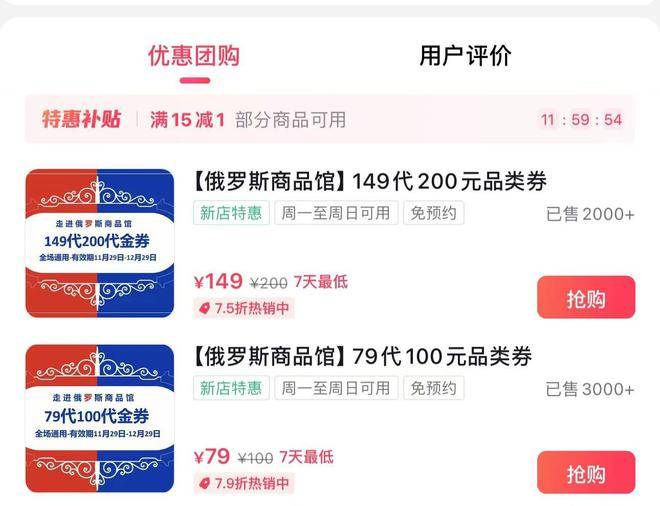Viewport: 660px width, 506px height.
Task: Tap 抢购 for the 79代100元 coupon
Action: [585, 473]
